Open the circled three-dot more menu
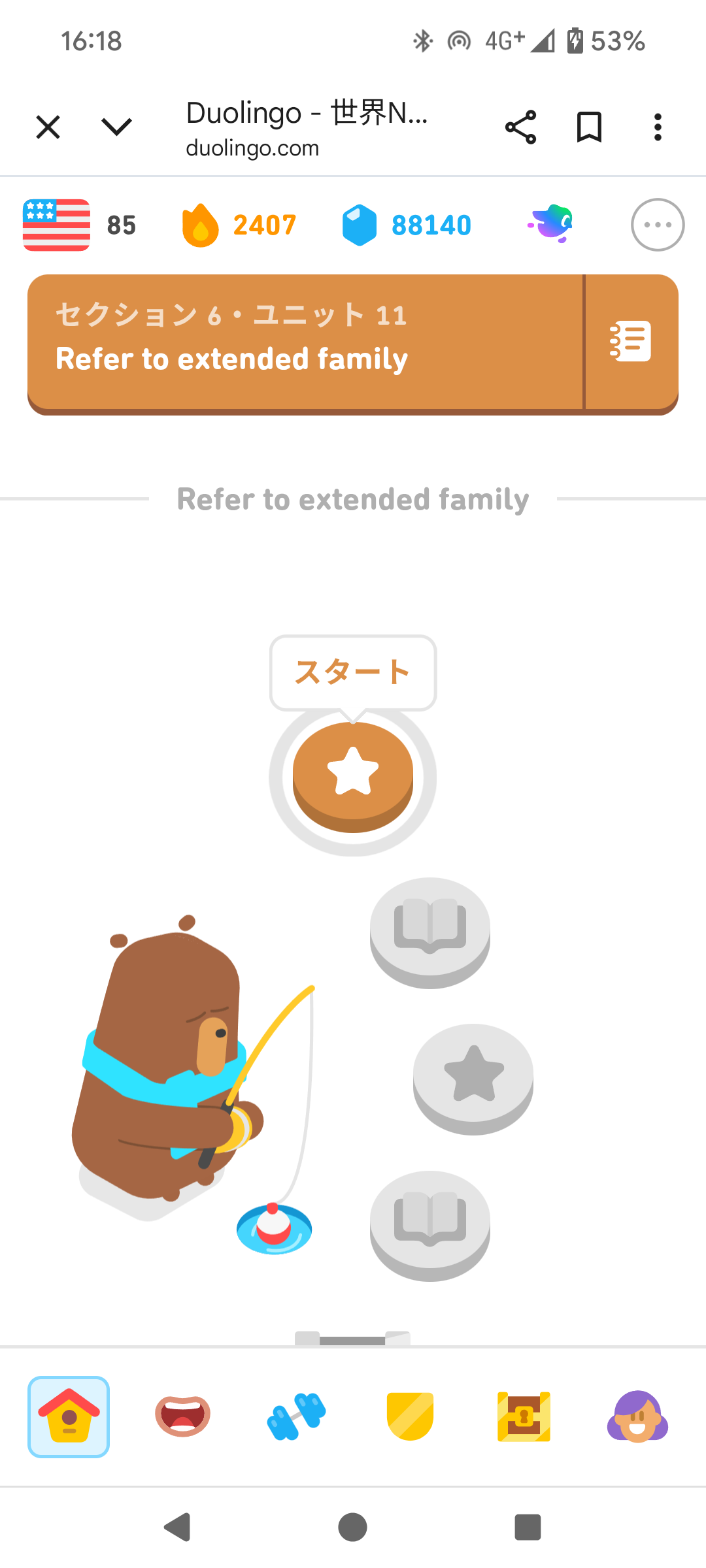The height and width of the screenshot is (1568, 706). tap(658, 225)
